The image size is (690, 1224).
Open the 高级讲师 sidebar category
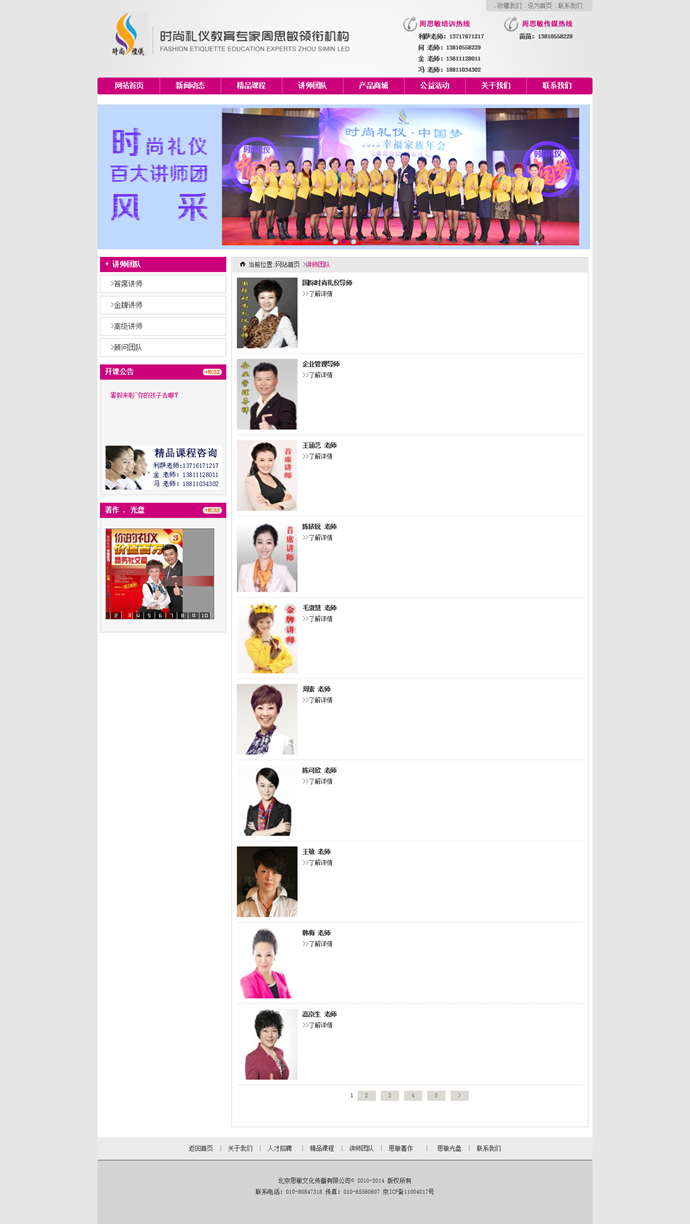point(163,326)
